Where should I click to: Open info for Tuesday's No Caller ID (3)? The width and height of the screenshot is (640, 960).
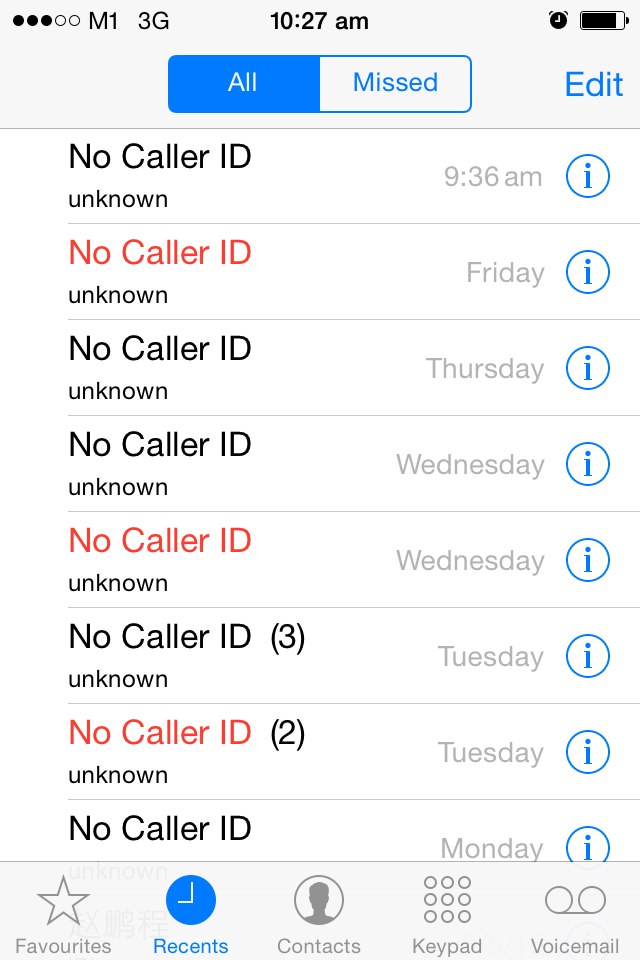tap(587, 657)
